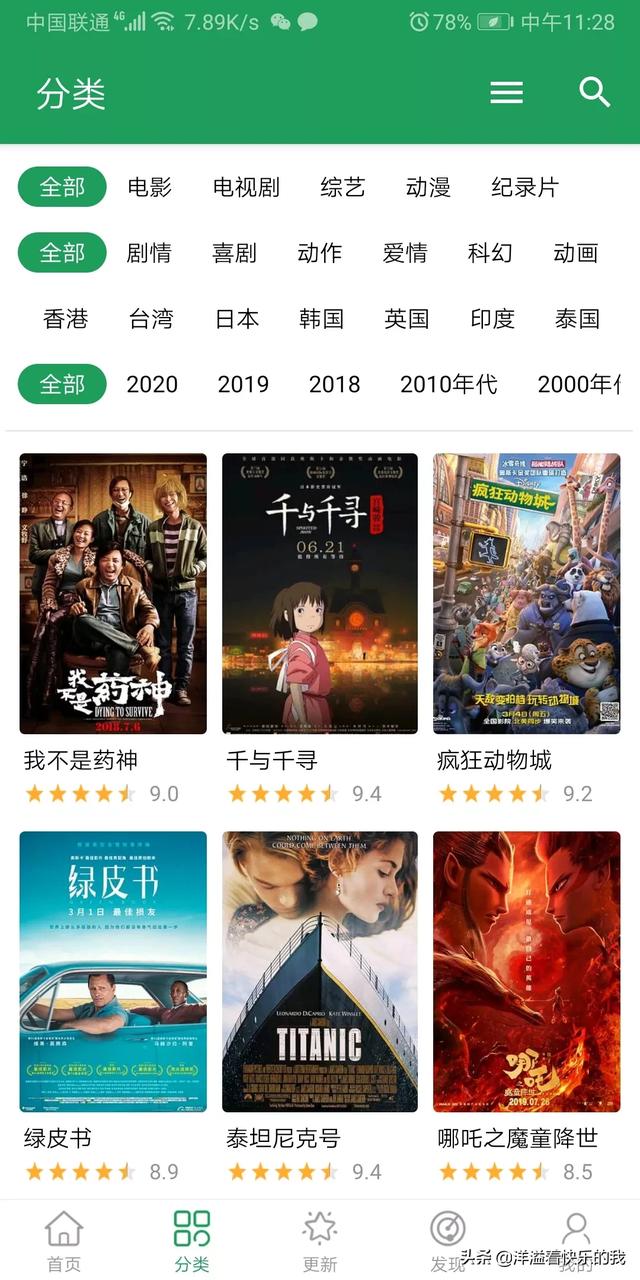The height and width of the screenshot is (1280, 640).
Task: Open the 绿皮书 movie card
Action: [x=113, y=972]
